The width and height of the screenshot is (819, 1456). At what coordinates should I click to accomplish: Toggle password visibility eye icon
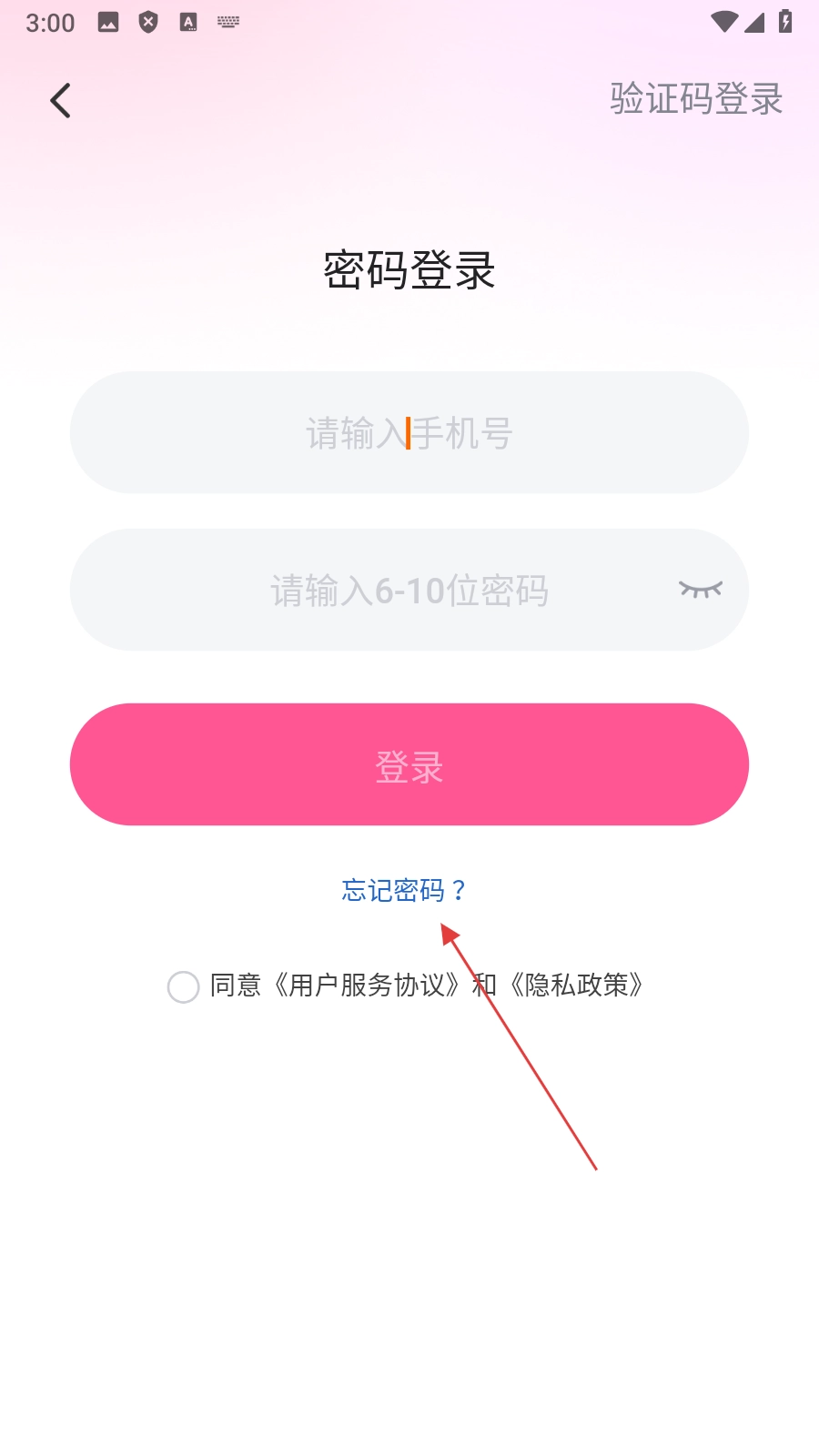(701, 590)
